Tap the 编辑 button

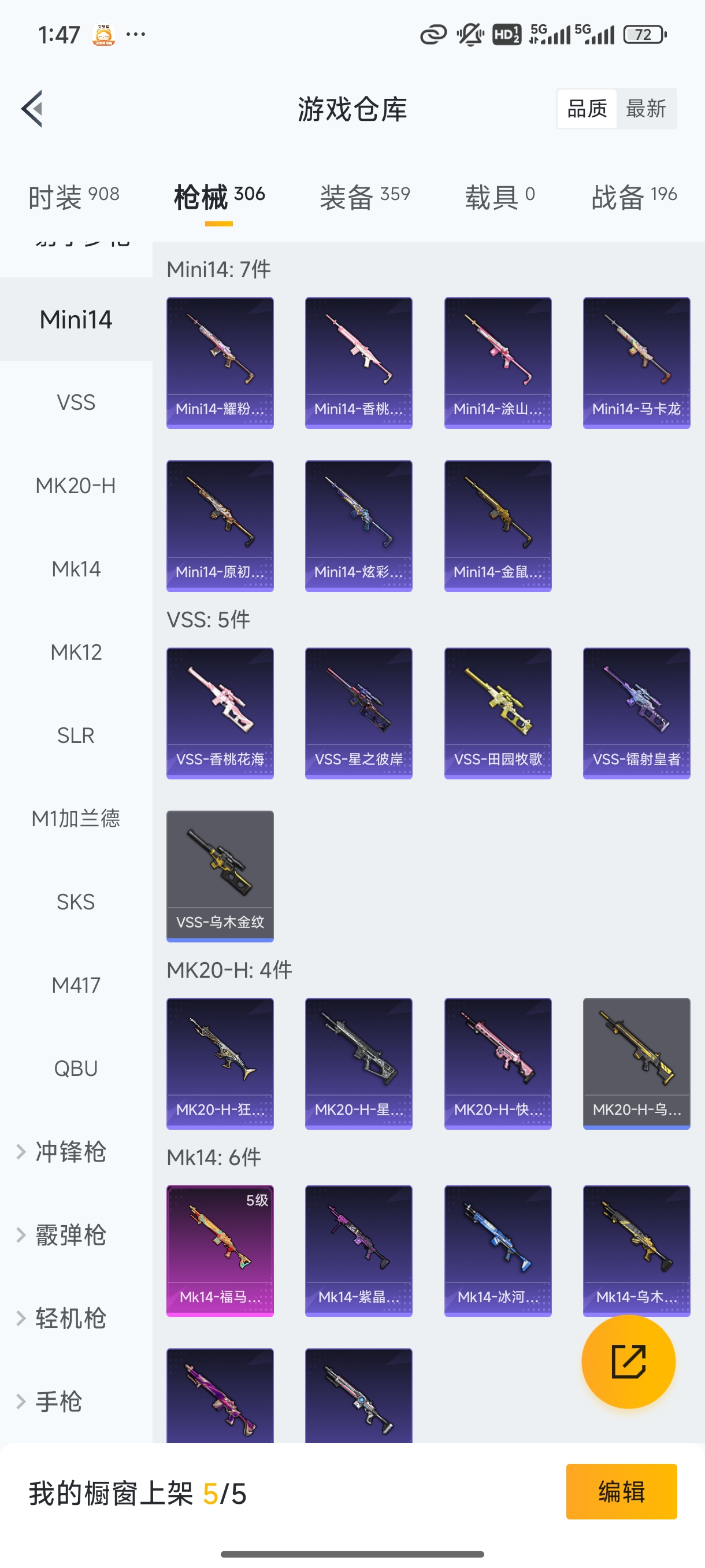(x=621, y=1491)
